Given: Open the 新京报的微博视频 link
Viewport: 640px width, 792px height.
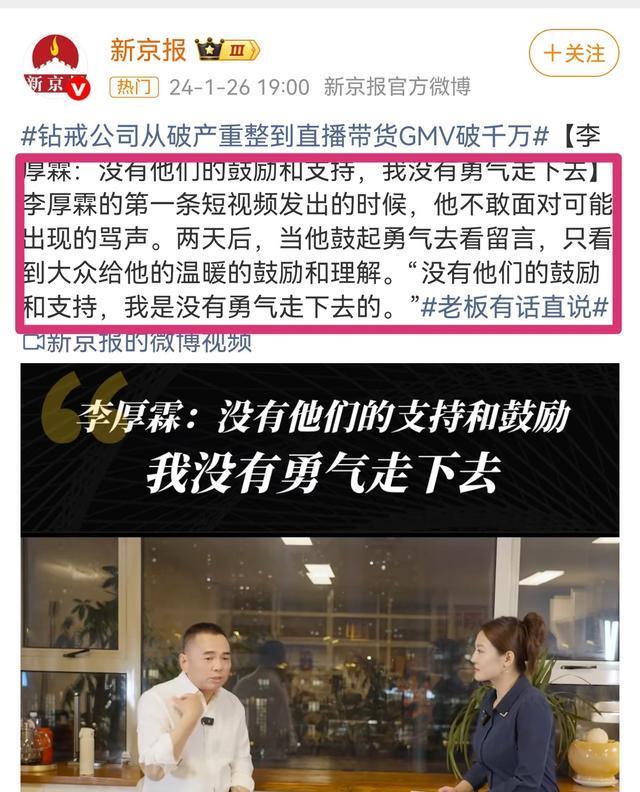Looking at the screenshot, I should coord(140,342).
